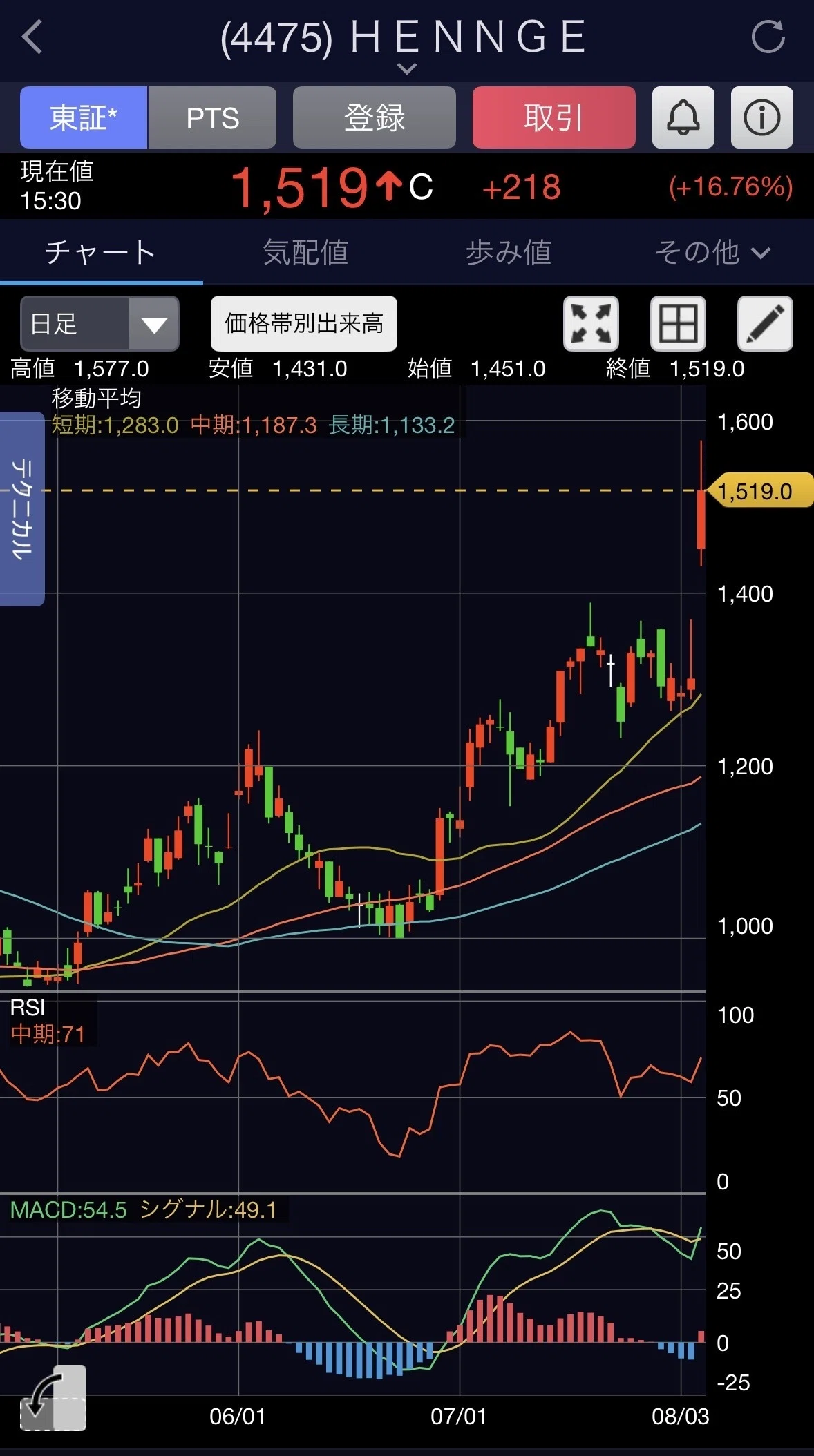Open the 取引 trade button

554,117
